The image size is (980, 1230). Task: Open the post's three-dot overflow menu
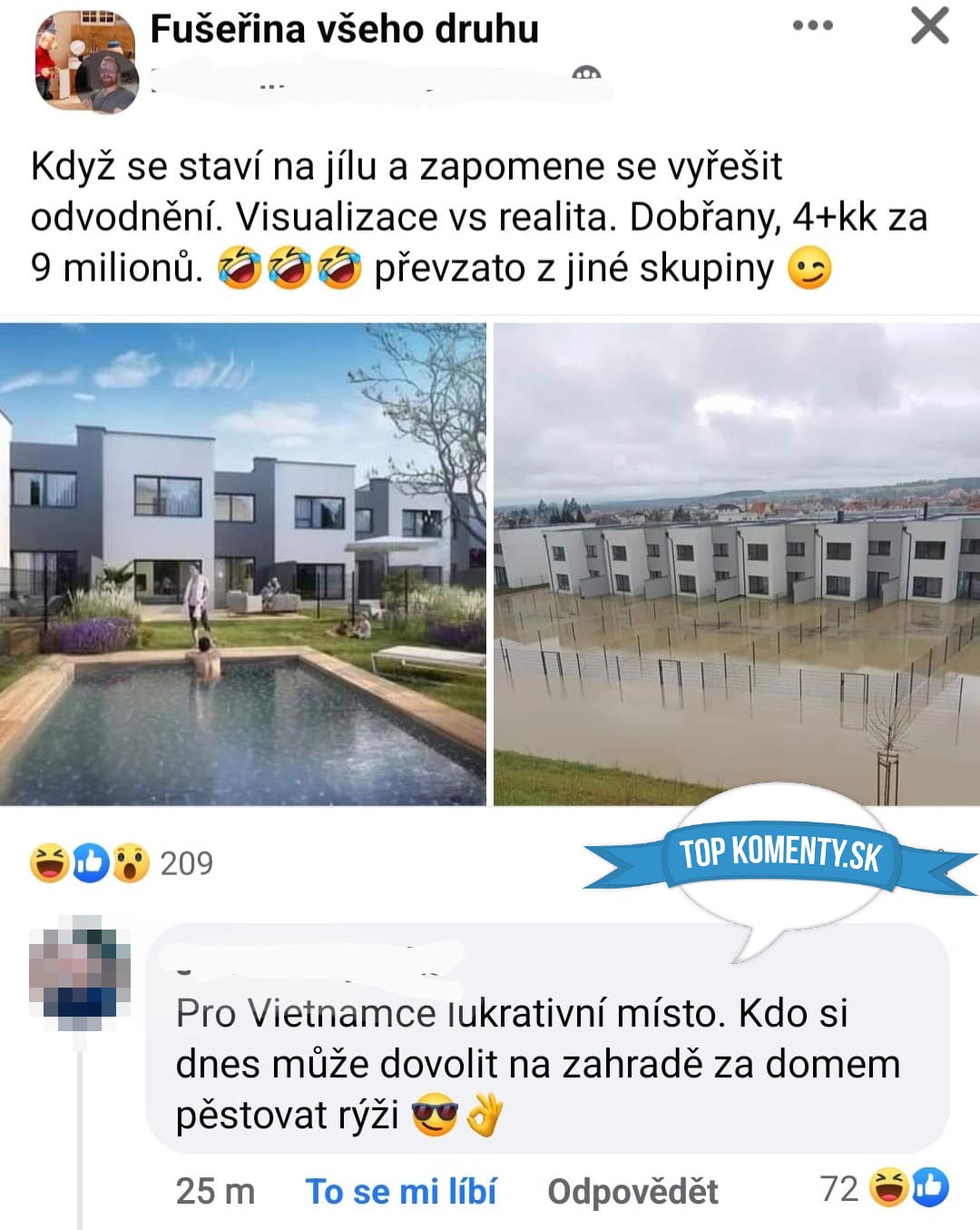pos(812,25)
